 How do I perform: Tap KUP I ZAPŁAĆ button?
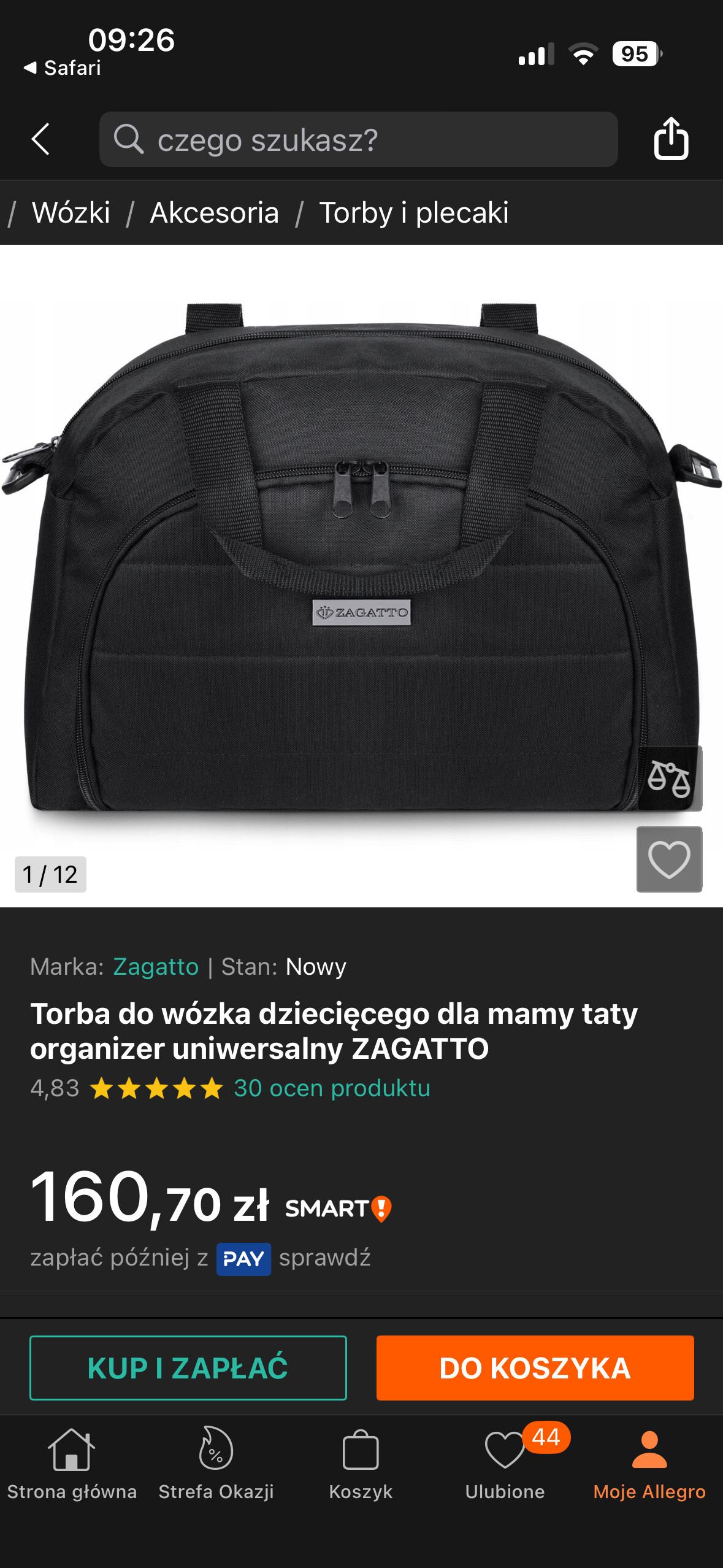(188, 1367)
